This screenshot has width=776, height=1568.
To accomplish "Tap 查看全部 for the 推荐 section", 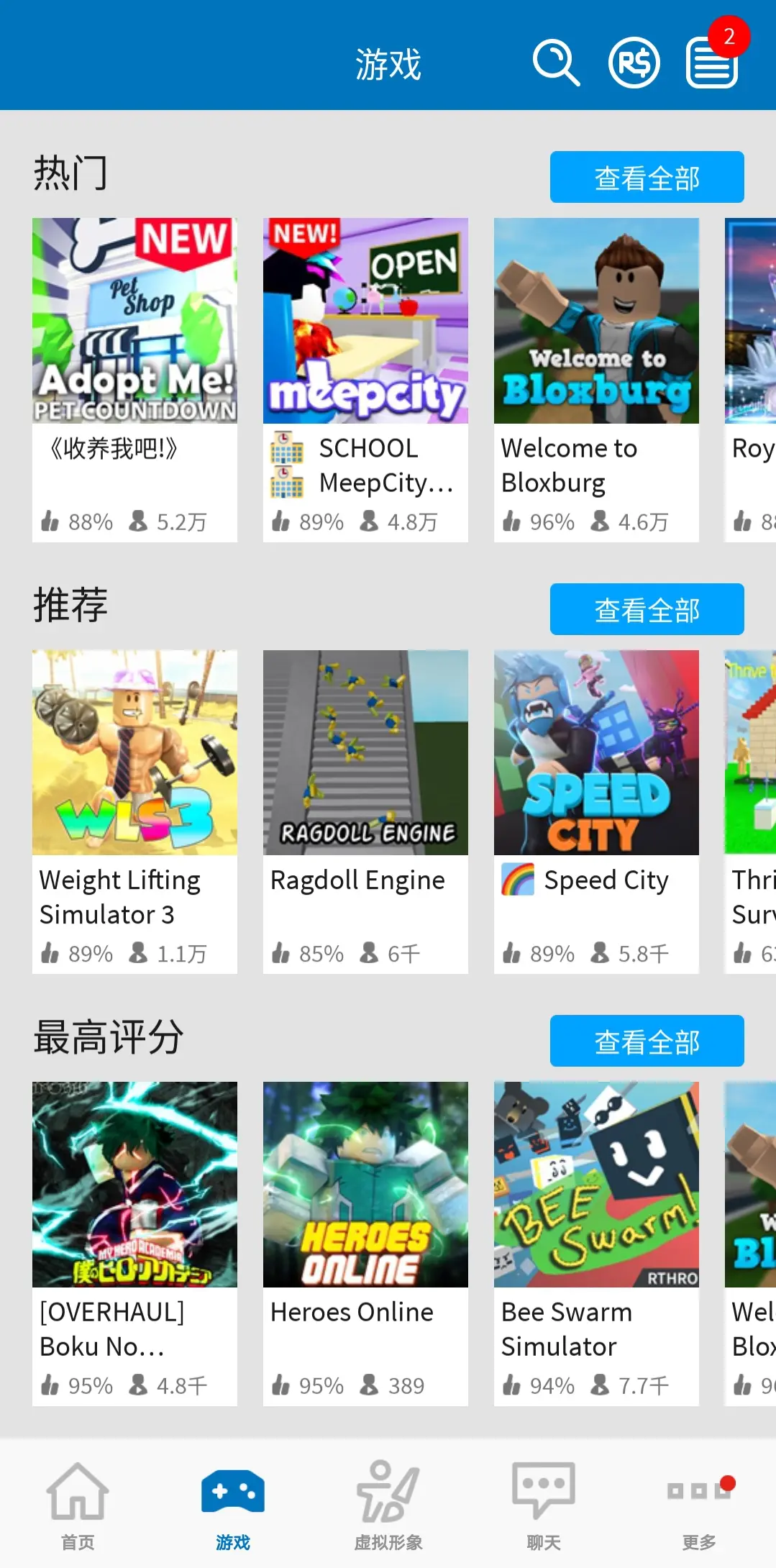I will 647,610.
